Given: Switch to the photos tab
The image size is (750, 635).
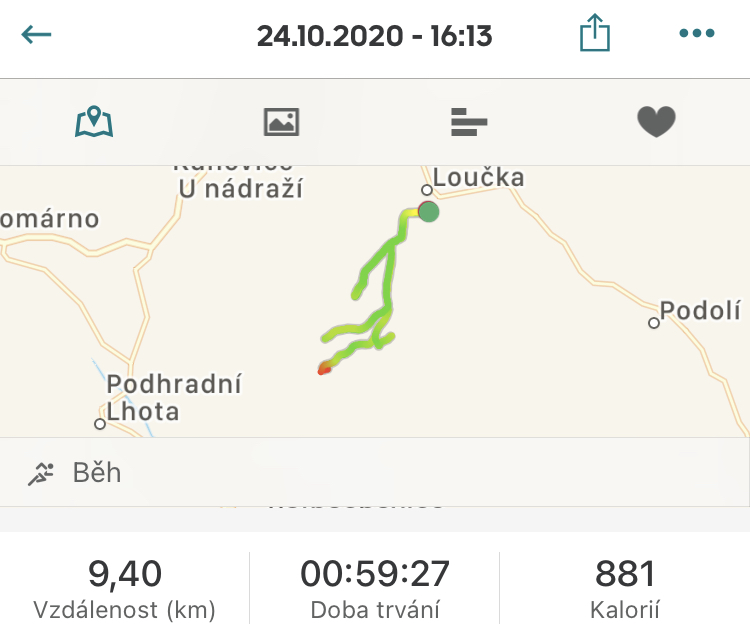Looking at the screenshot, I should [x=281, y=122].
